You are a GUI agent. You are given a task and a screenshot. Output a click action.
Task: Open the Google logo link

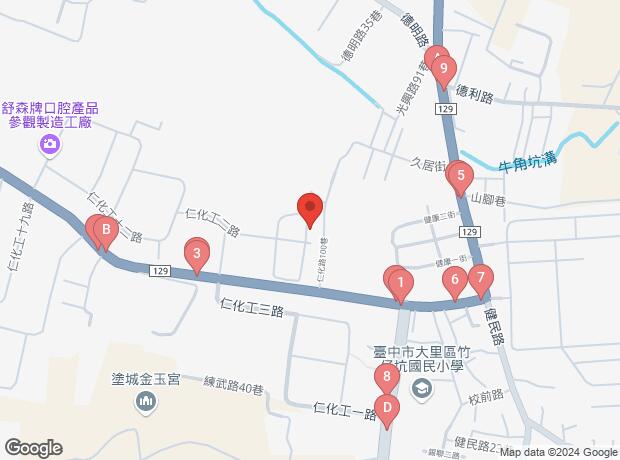pyautogui.click(x=33, y=447)
